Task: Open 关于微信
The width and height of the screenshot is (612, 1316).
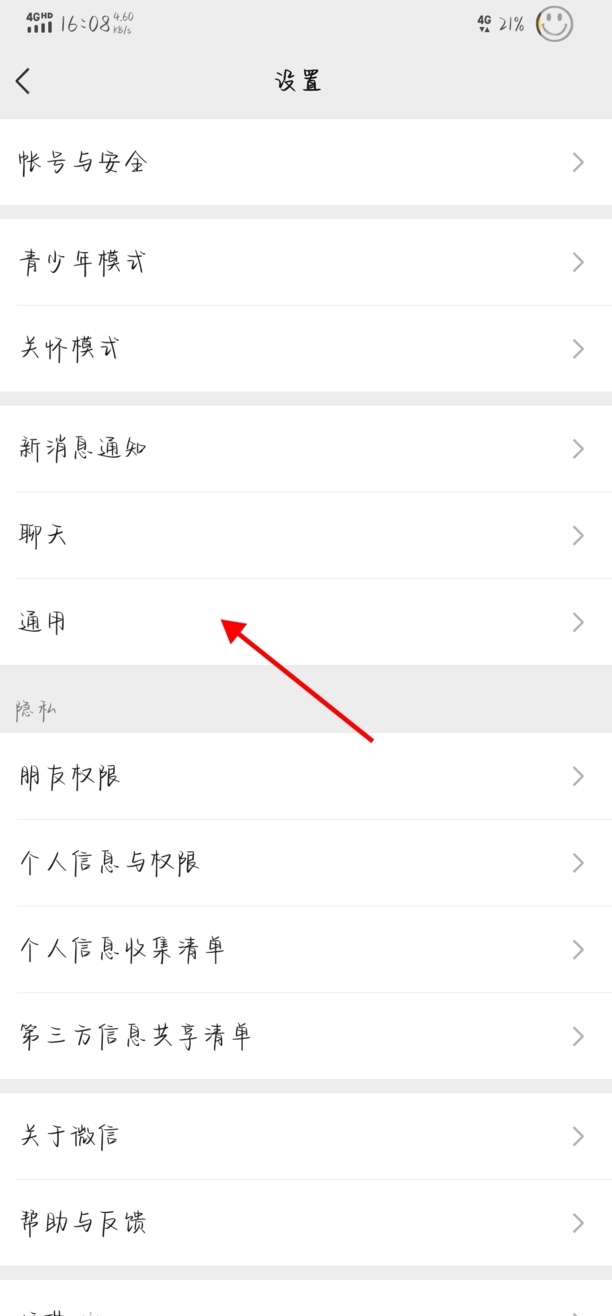Action: coord(306,1136)
